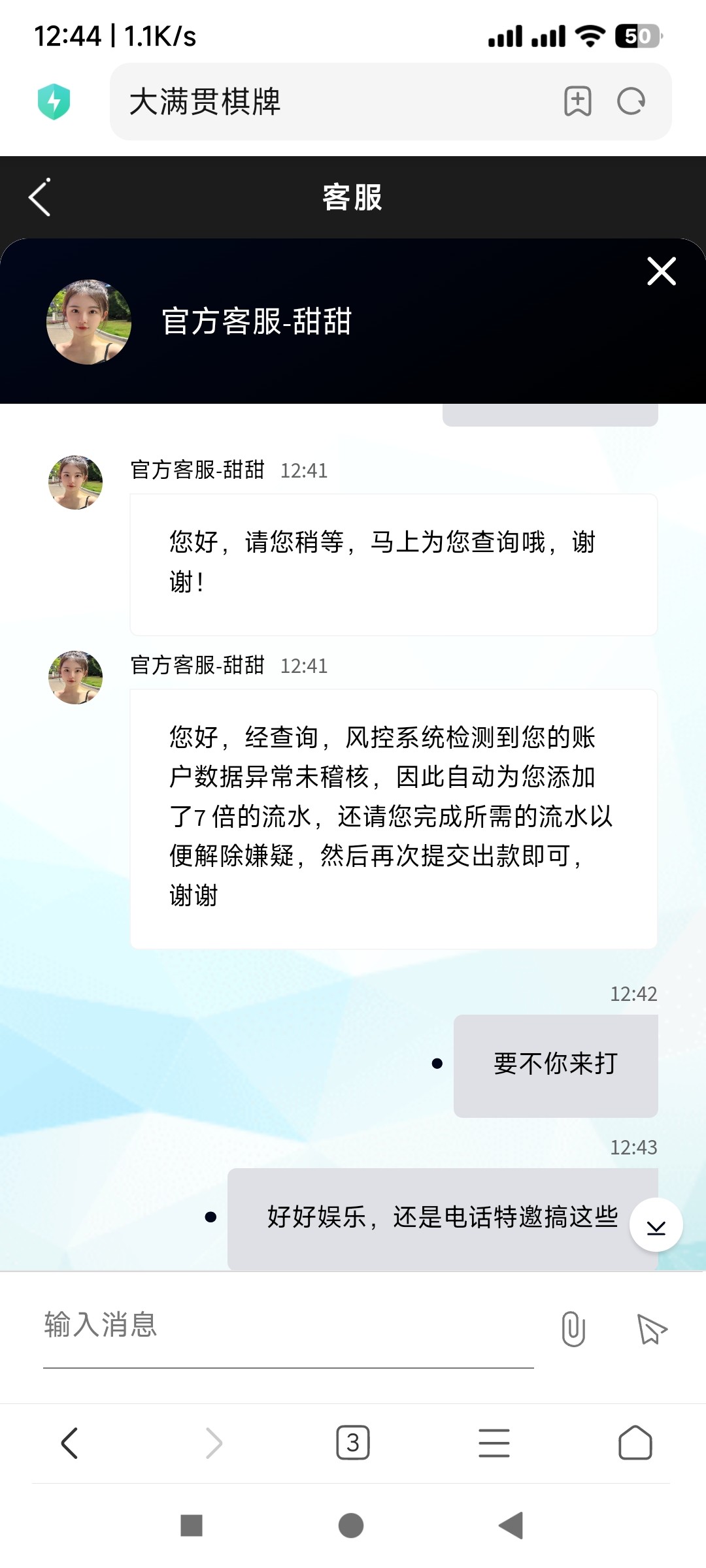Go back from the 客服 page
706x1568 pixels.
click(41, 197)
